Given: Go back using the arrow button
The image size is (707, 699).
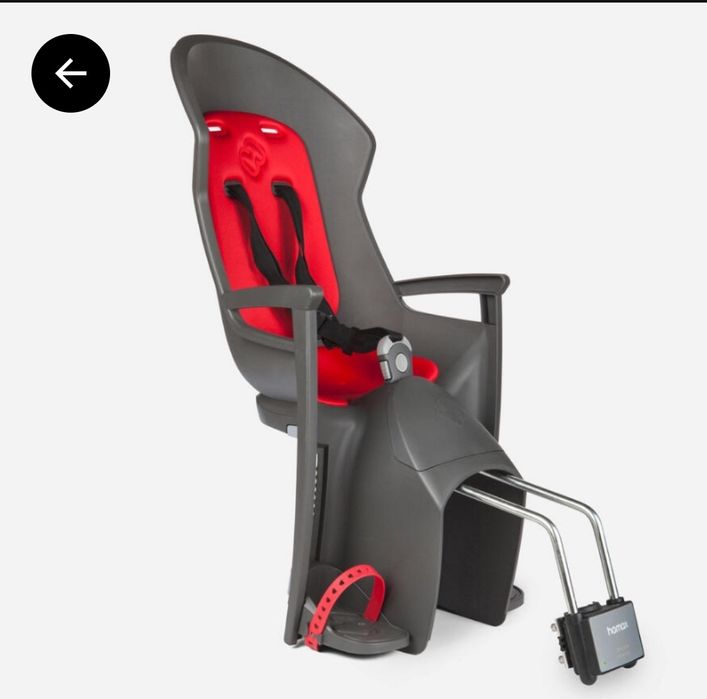Looking at the screenshot, I should [70, 73].
